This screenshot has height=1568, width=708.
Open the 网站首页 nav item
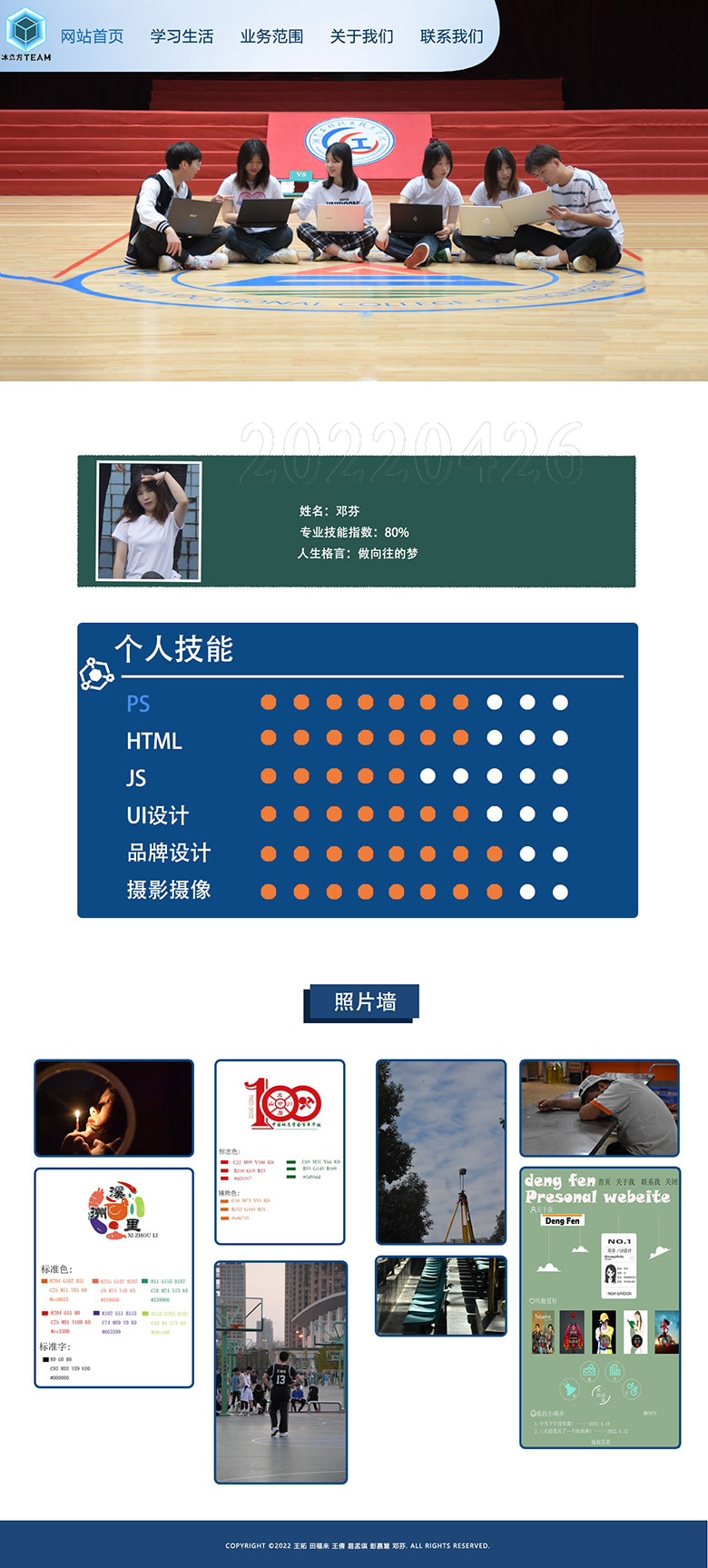coord(92,36)
